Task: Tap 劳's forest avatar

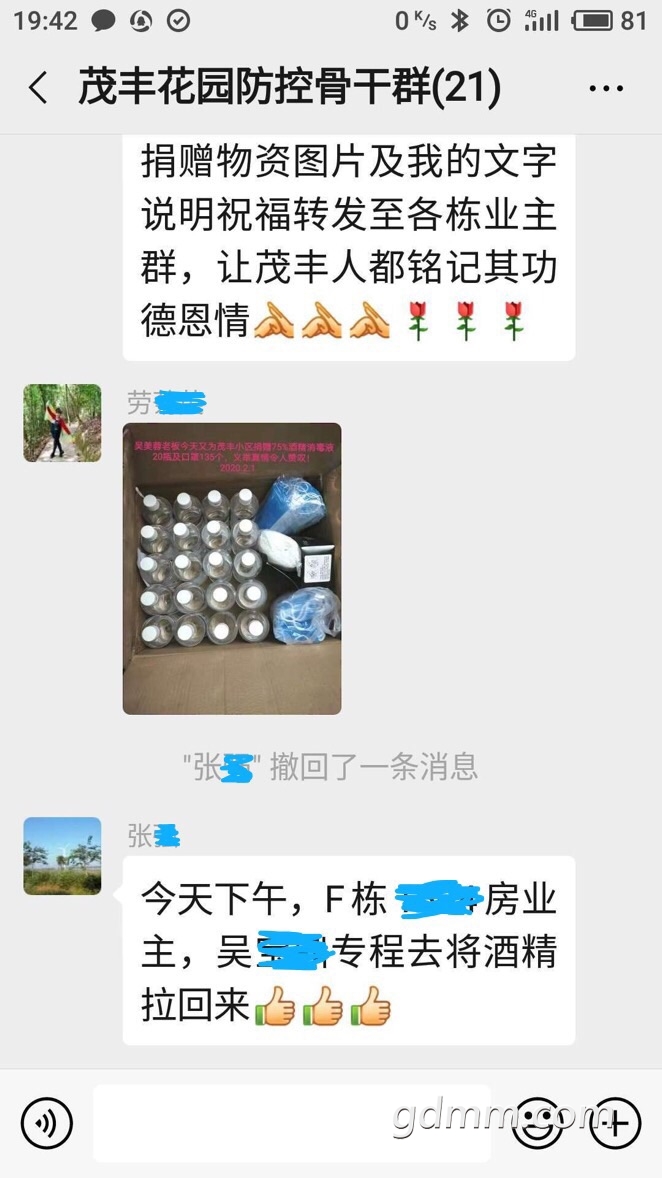Action: click(62, 423)
